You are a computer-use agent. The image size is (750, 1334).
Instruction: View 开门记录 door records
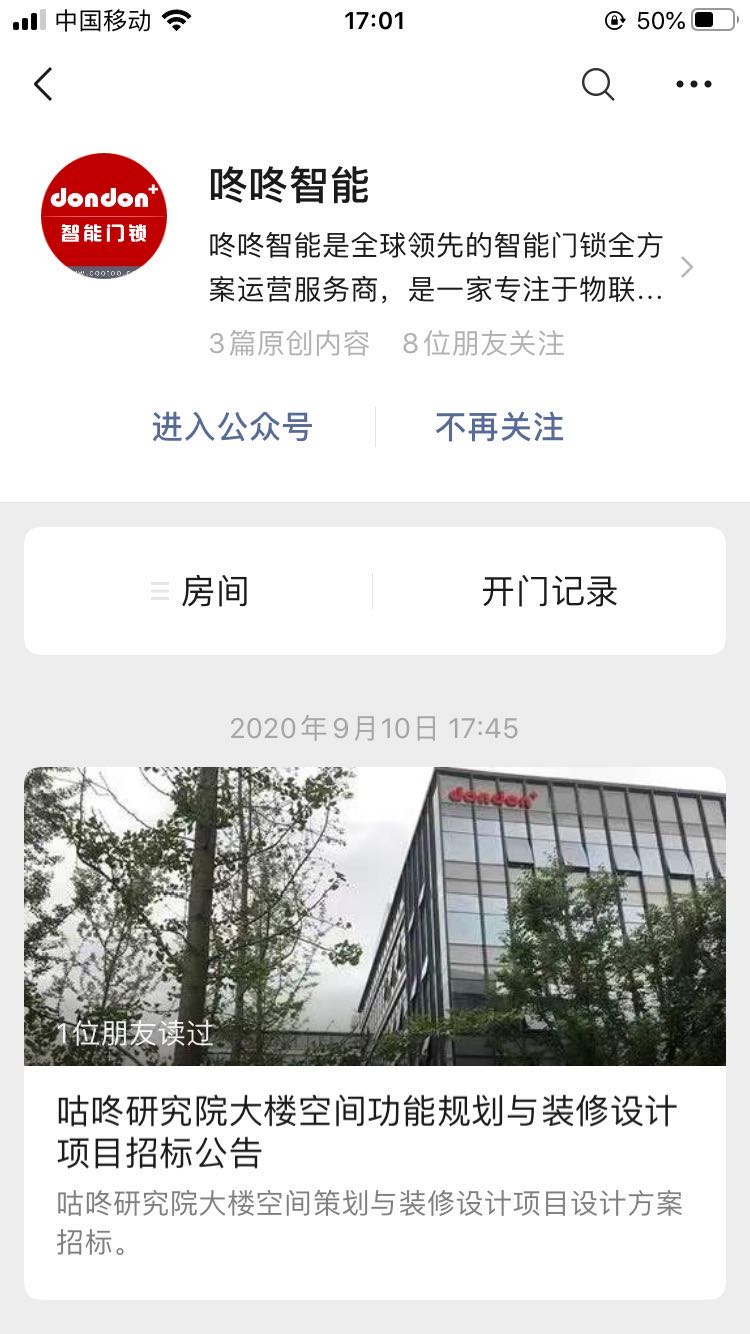549,591
